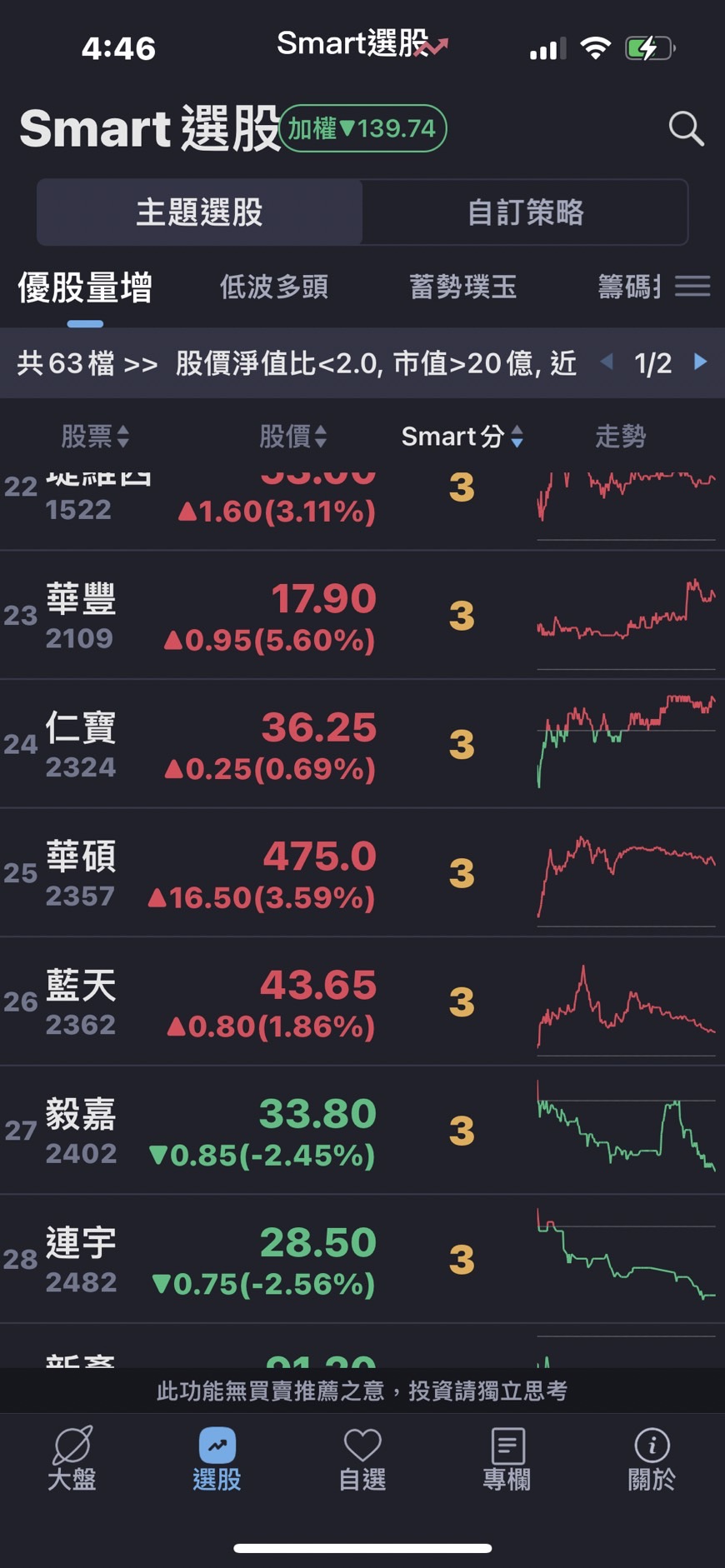Go to previous page of results

point(607,362)
